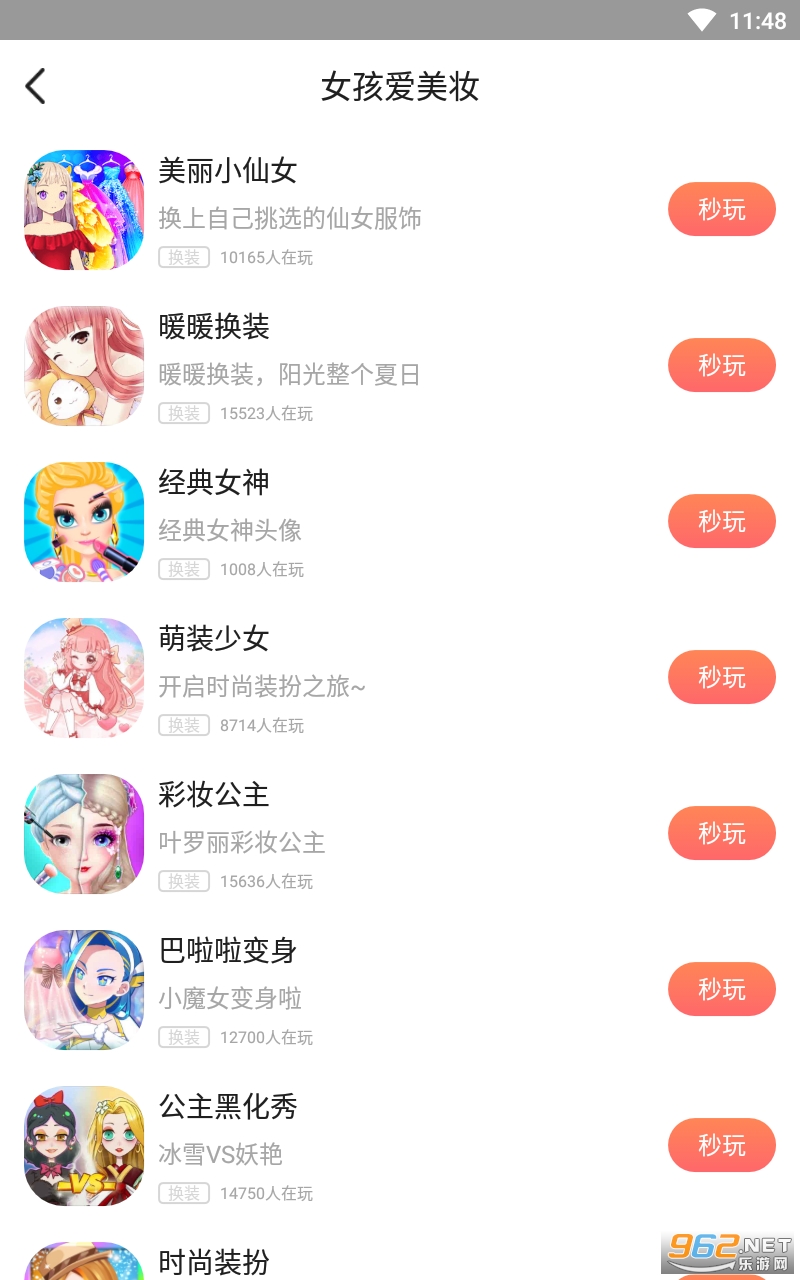Open the 暖暖换装 game icon
800x1280 pixels.
coord(84,366)
